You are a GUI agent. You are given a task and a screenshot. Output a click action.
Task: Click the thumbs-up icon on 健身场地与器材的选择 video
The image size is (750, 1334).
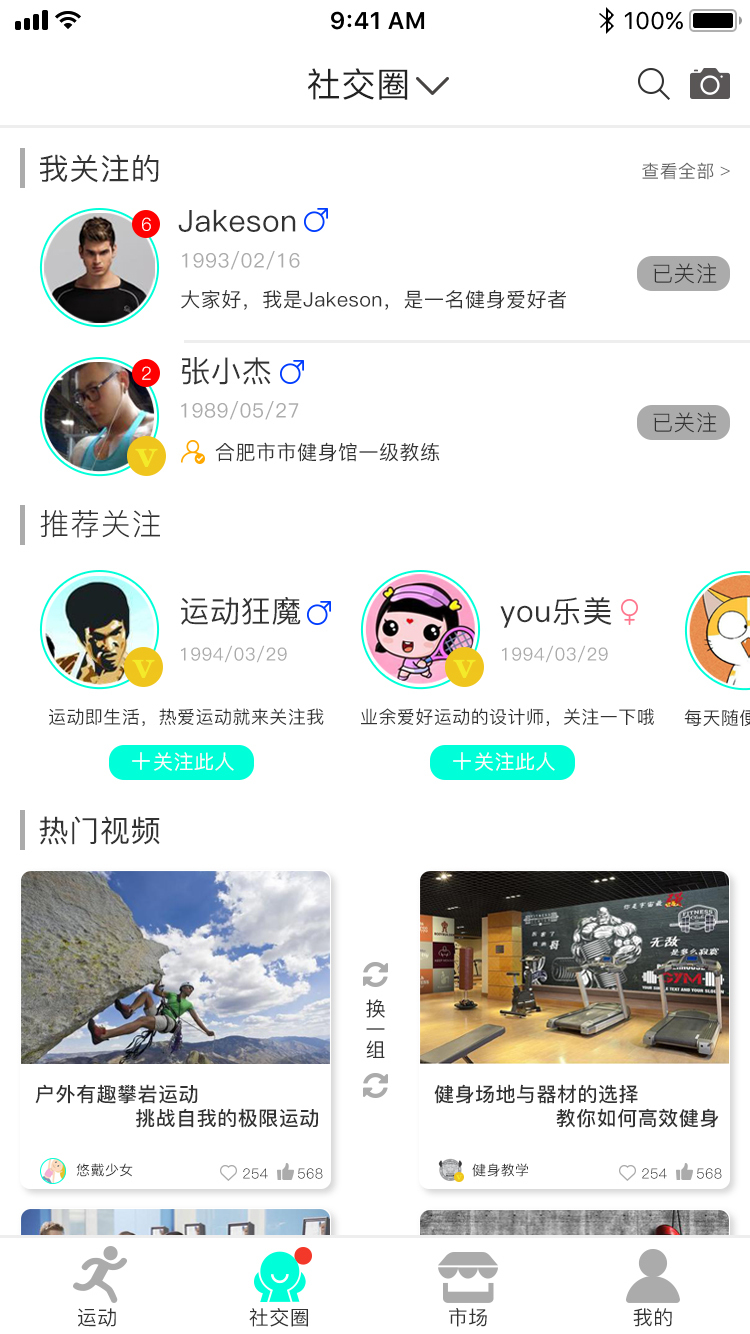pyautogui.click(x=688, y=1172)
